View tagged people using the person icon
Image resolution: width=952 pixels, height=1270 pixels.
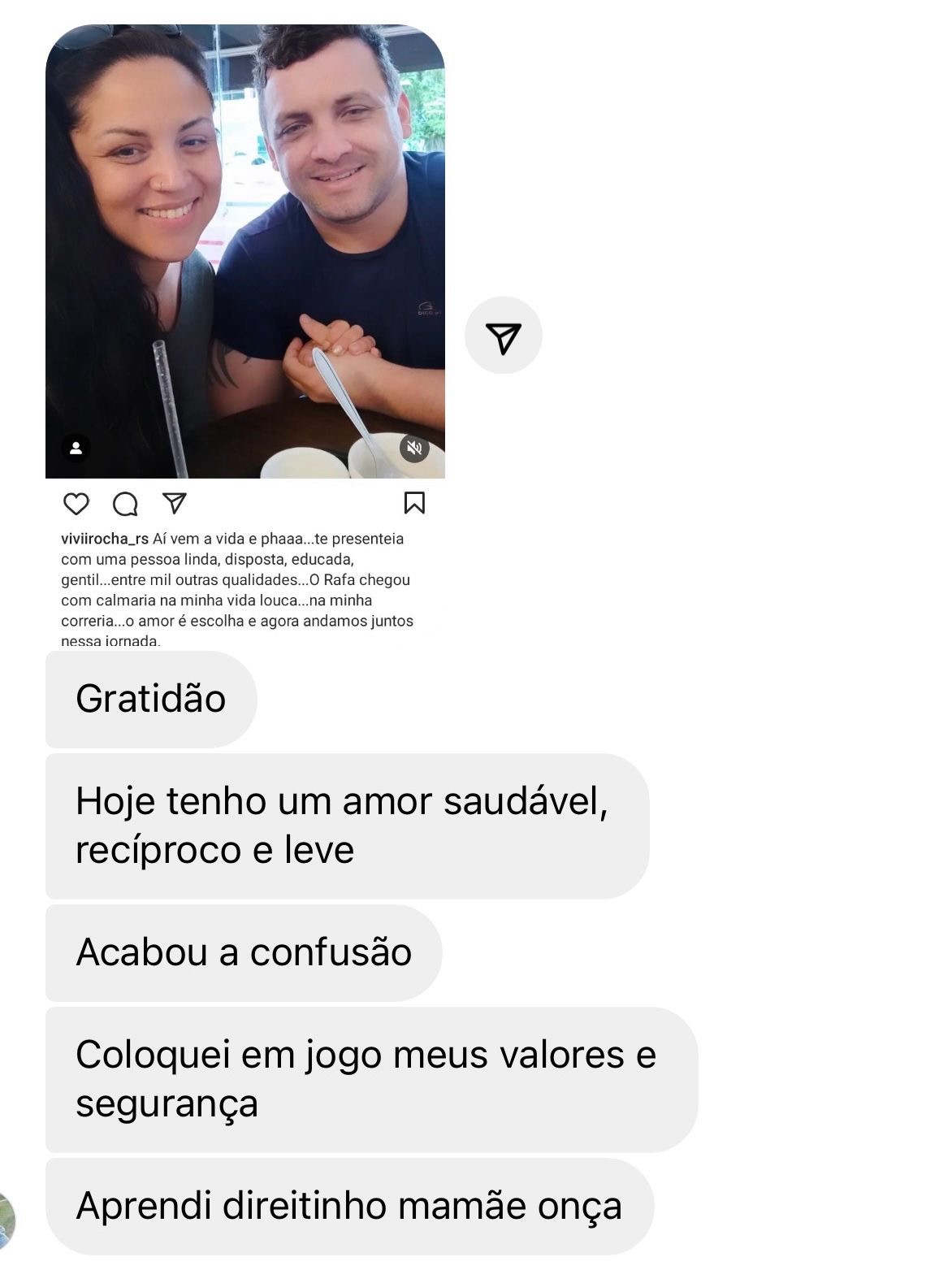[x=77, y=448]
